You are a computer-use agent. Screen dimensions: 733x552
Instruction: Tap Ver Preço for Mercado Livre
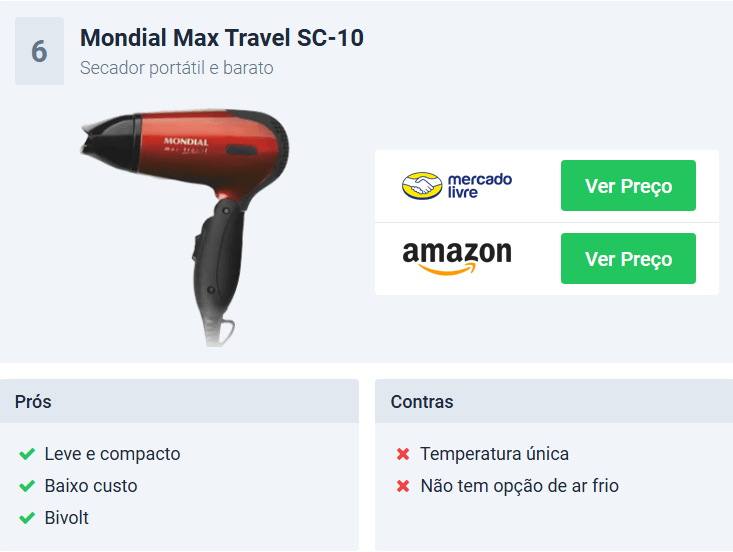point(628,186)
